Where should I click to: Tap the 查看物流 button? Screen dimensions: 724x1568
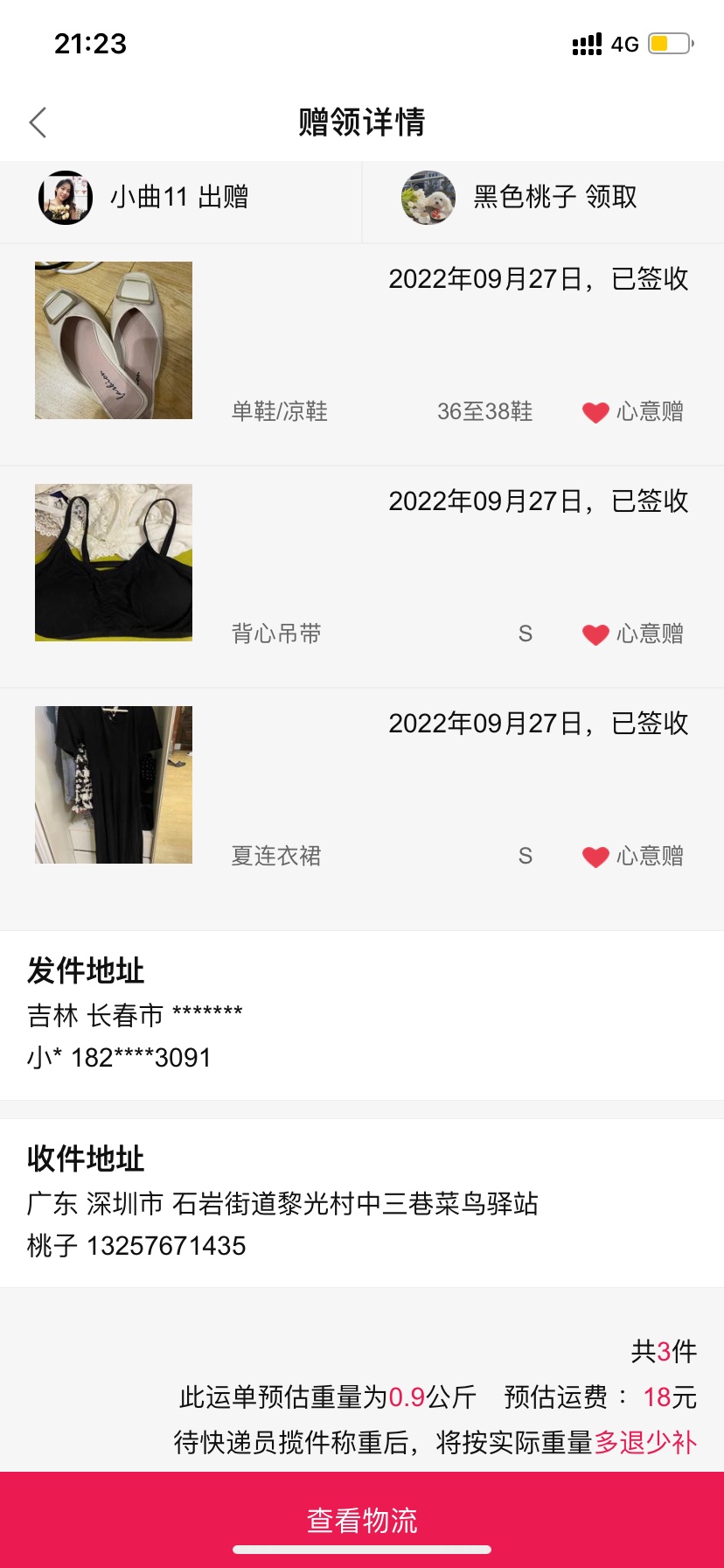click(362, 1520)
